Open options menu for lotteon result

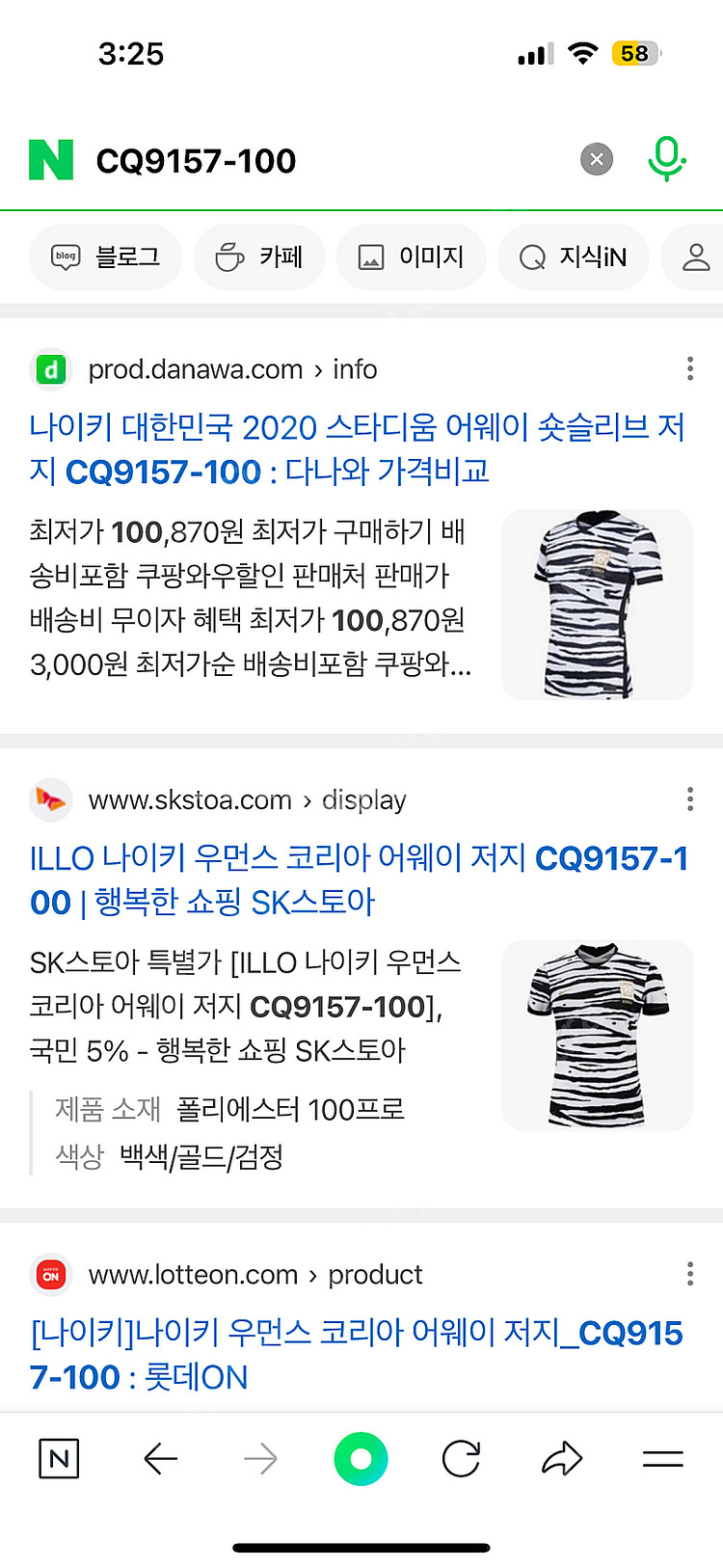pyautogui.click(x=689, y=1274)
